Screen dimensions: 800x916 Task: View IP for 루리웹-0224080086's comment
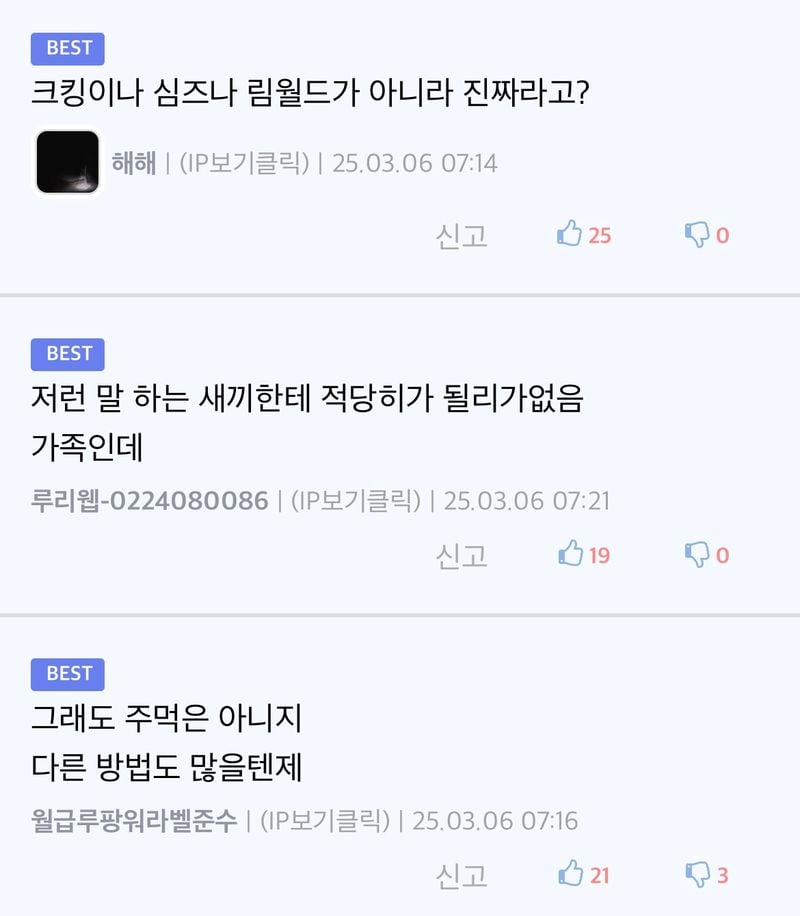coord(356,501)
